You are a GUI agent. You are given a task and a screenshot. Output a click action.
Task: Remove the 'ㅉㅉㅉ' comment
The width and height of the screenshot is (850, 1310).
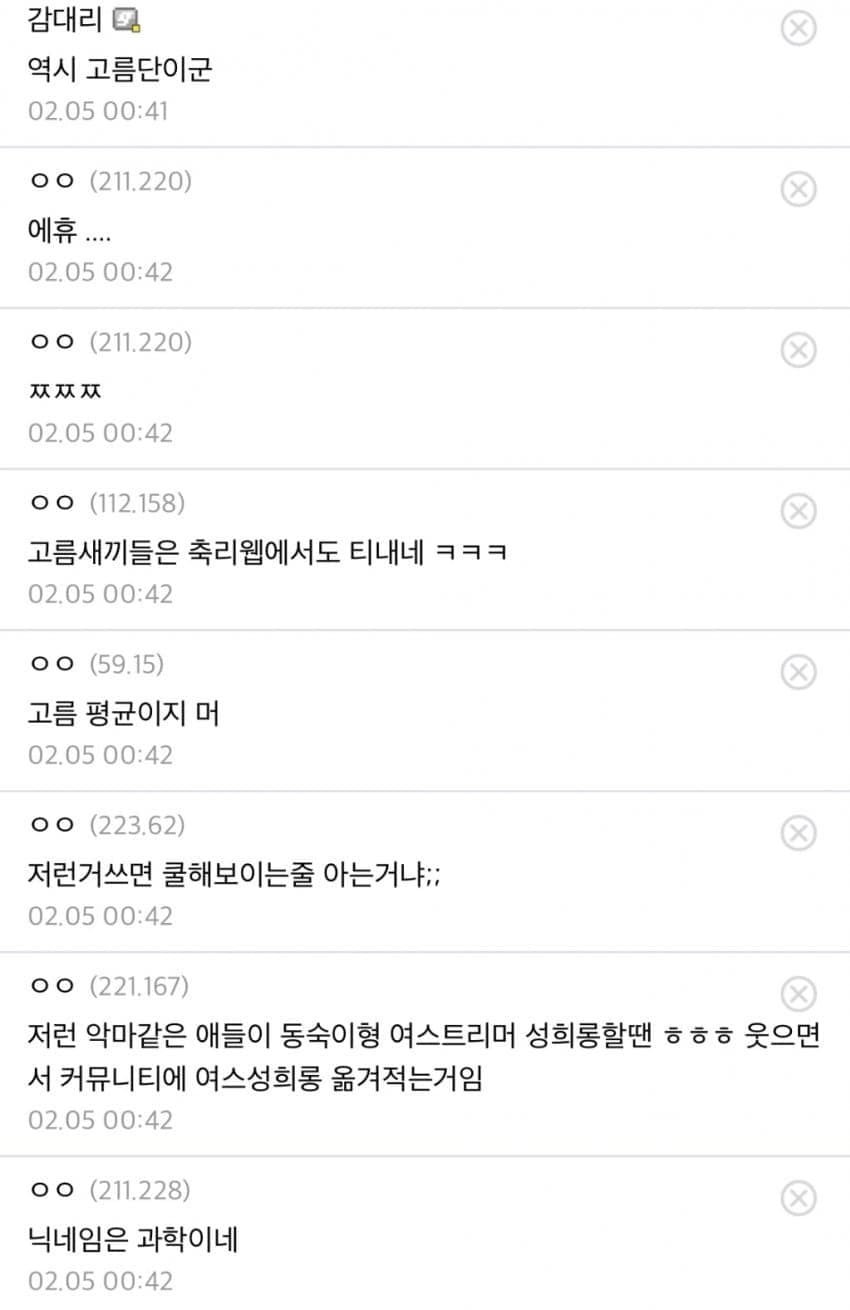[x=798, y=350]
